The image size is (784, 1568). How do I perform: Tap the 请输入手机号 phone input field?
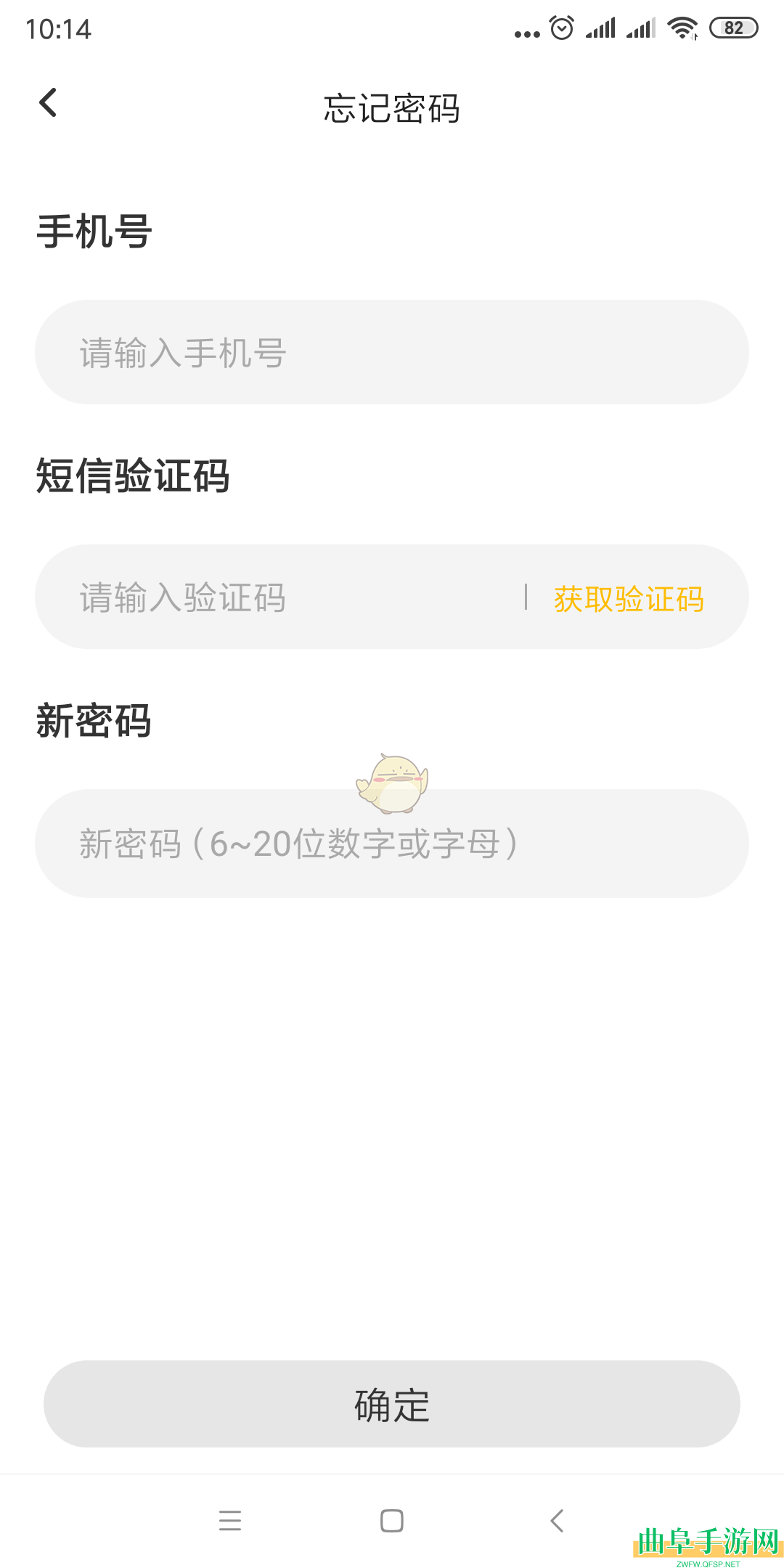[392, 351]
